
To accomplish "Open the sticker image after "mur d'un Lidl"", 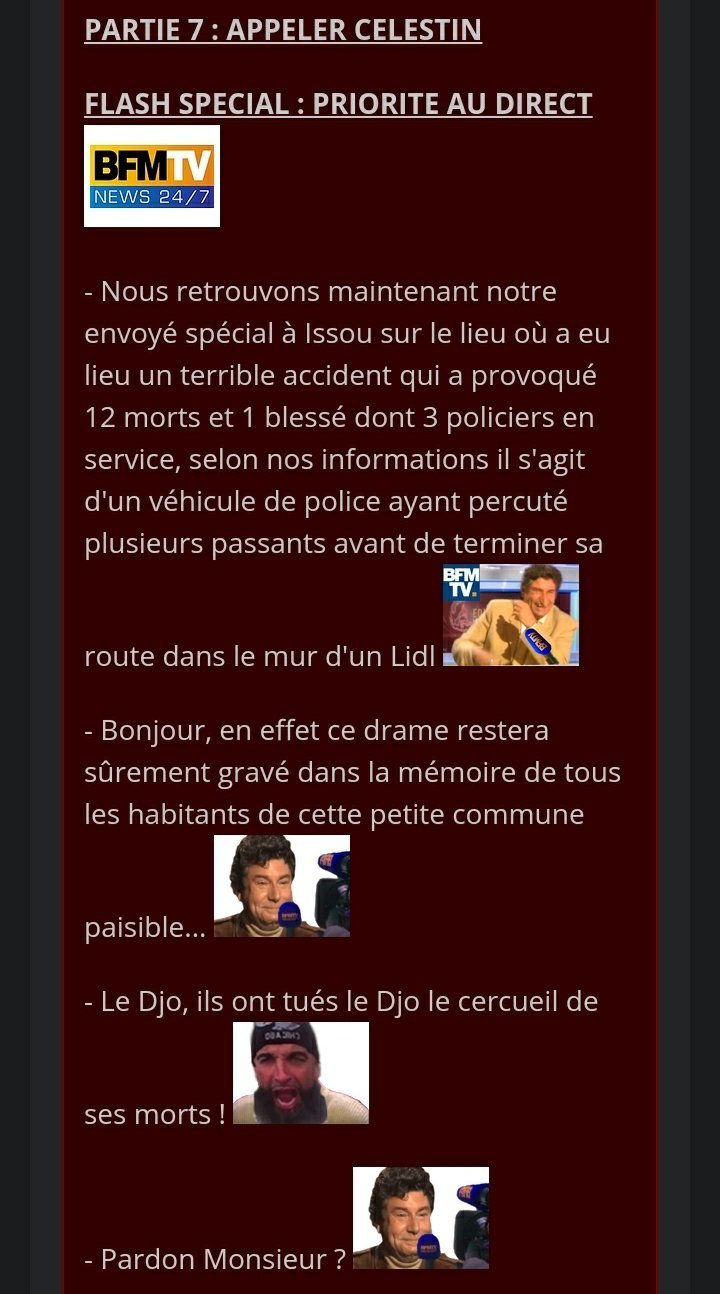I will coord(511,615).
